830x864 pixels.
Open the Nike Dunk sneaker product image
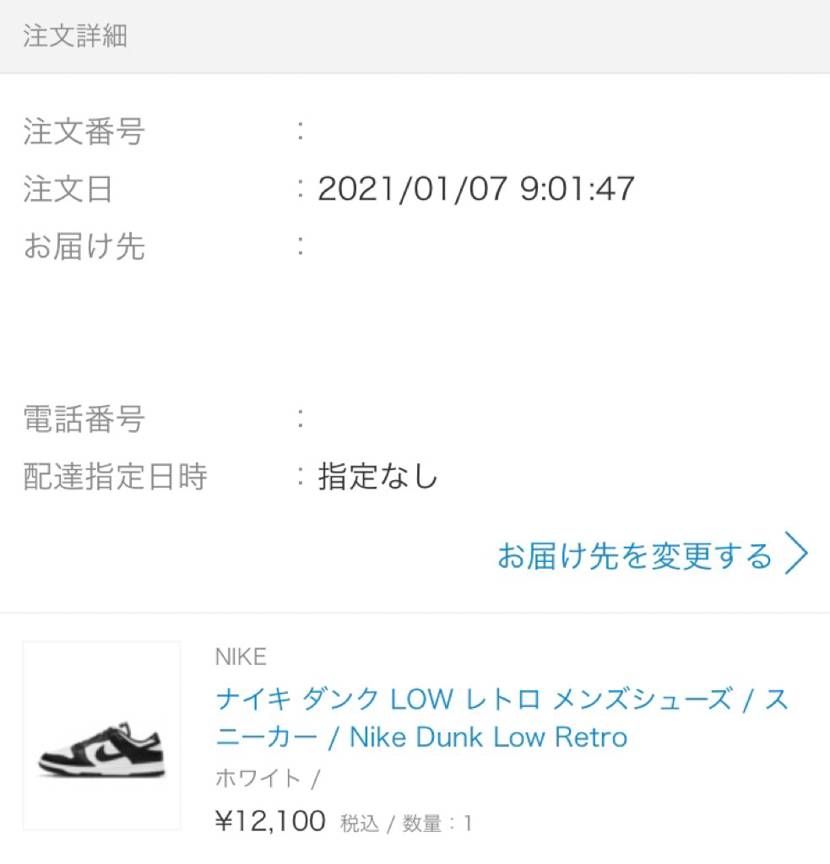click(102, 735)
